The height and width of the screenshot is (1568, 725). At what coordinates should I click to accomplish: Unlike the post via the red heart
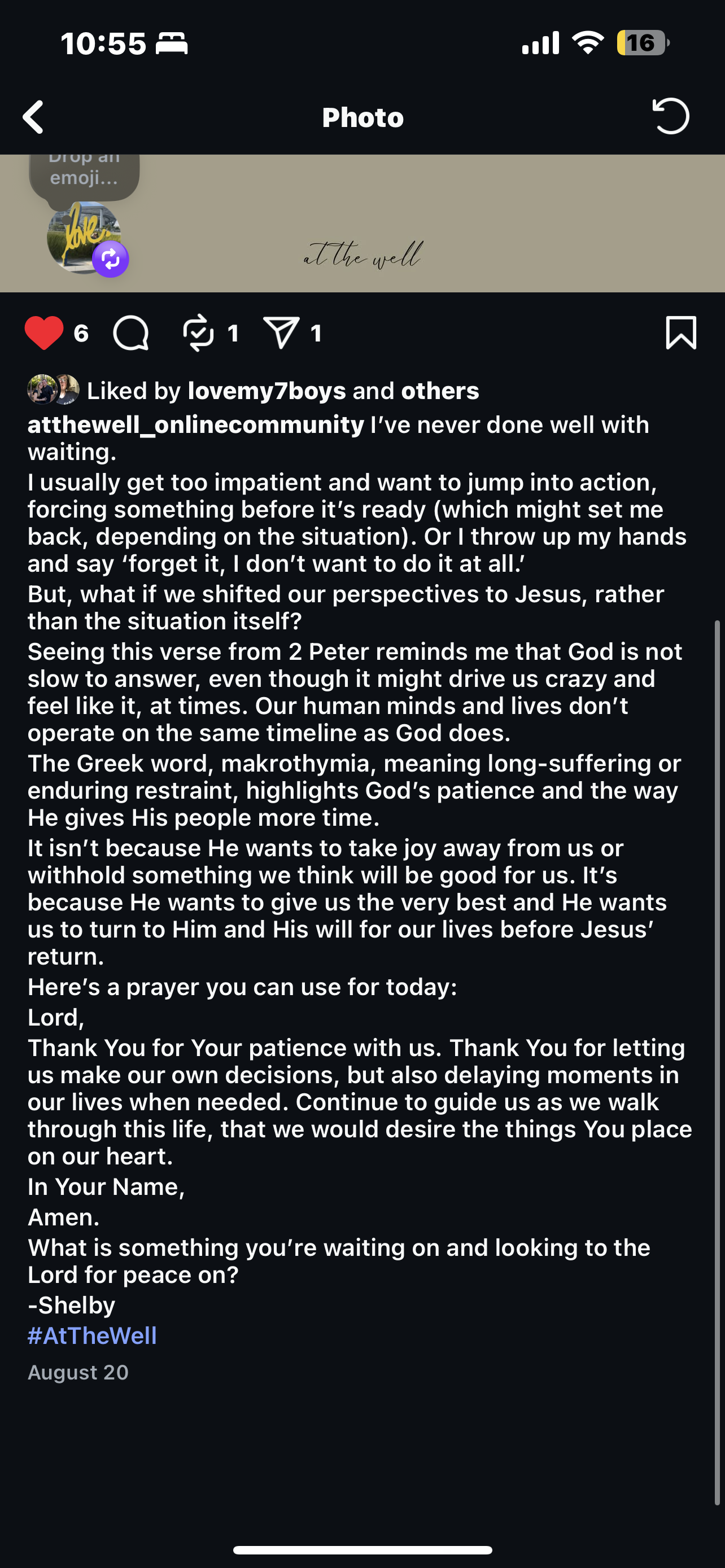(44, 333)
